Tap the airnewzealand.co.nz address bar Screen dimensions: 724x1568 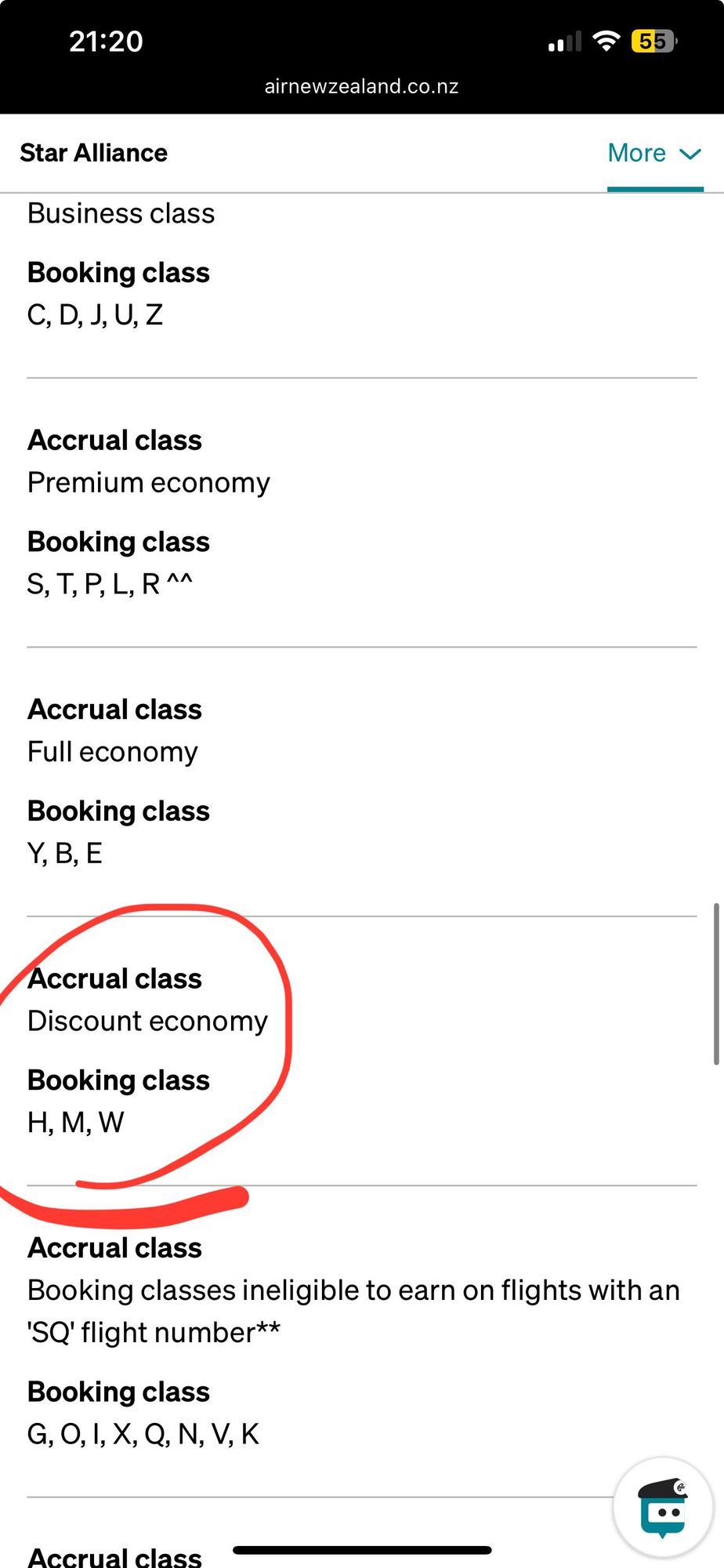[361, 86]
